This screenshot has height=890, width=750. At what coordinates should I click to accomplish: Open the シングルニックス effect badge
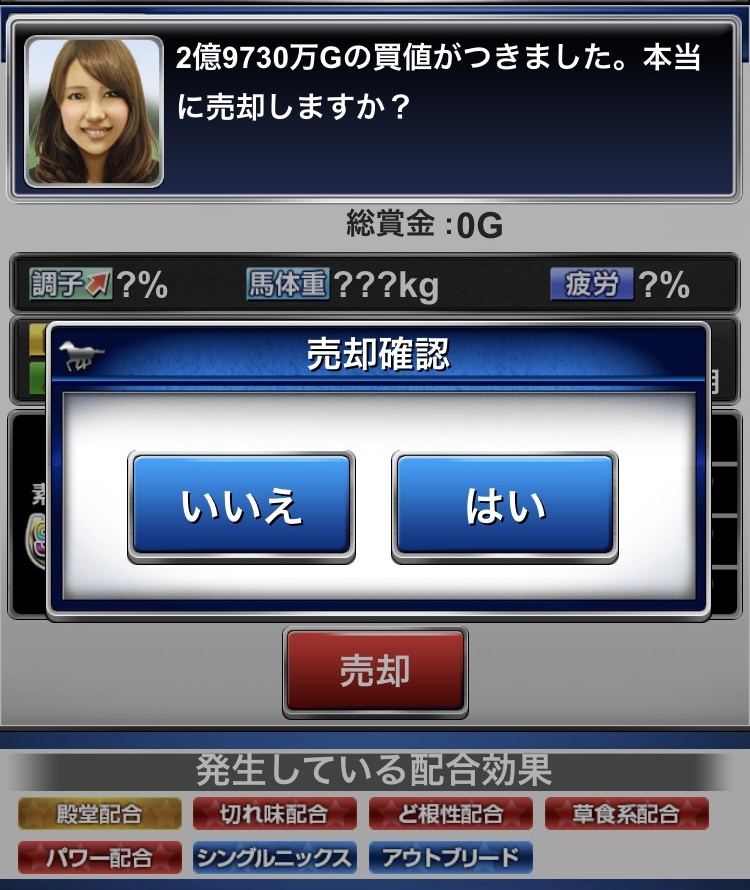pyautogui.click(x=275, y=858)
